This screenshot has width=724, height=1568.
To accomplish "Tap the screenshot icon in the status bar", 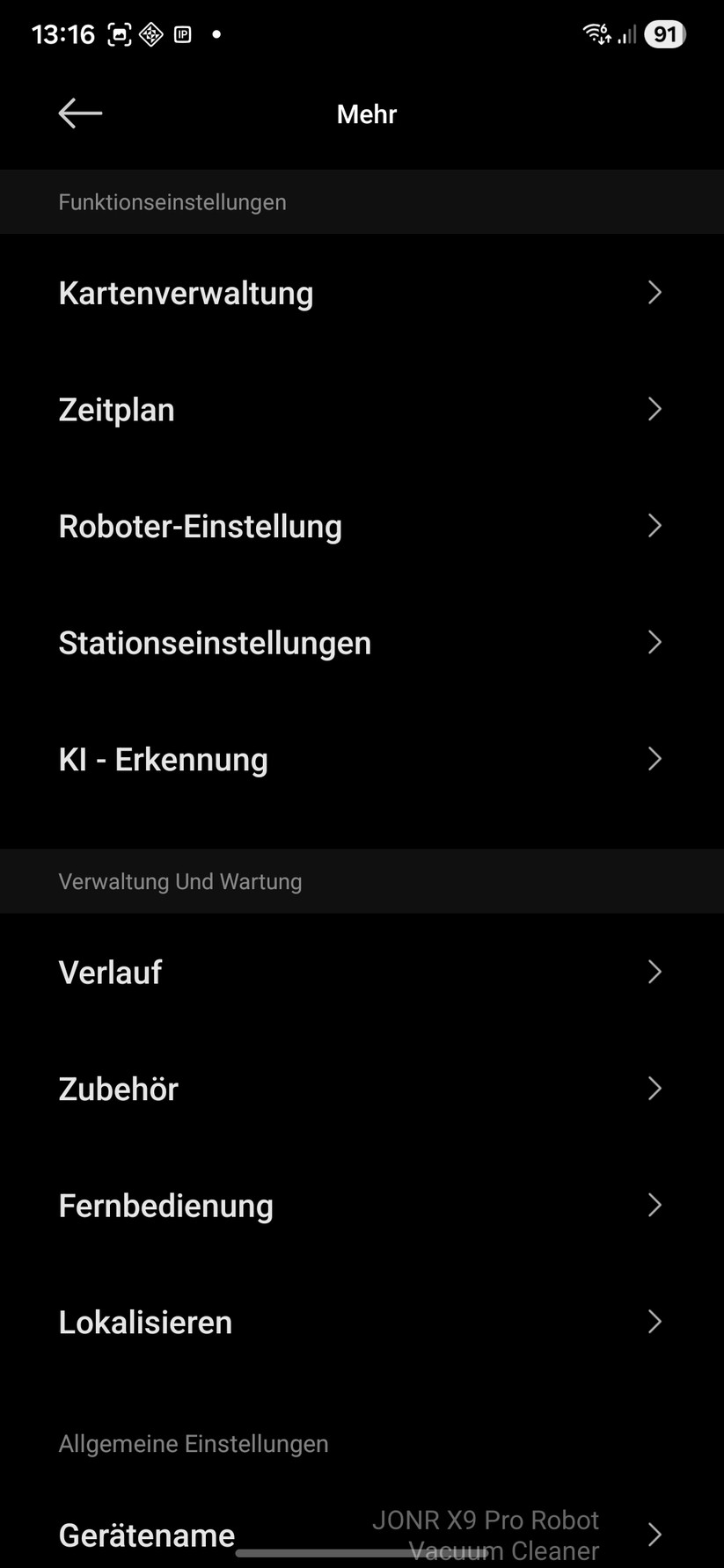I will point(119,33).
